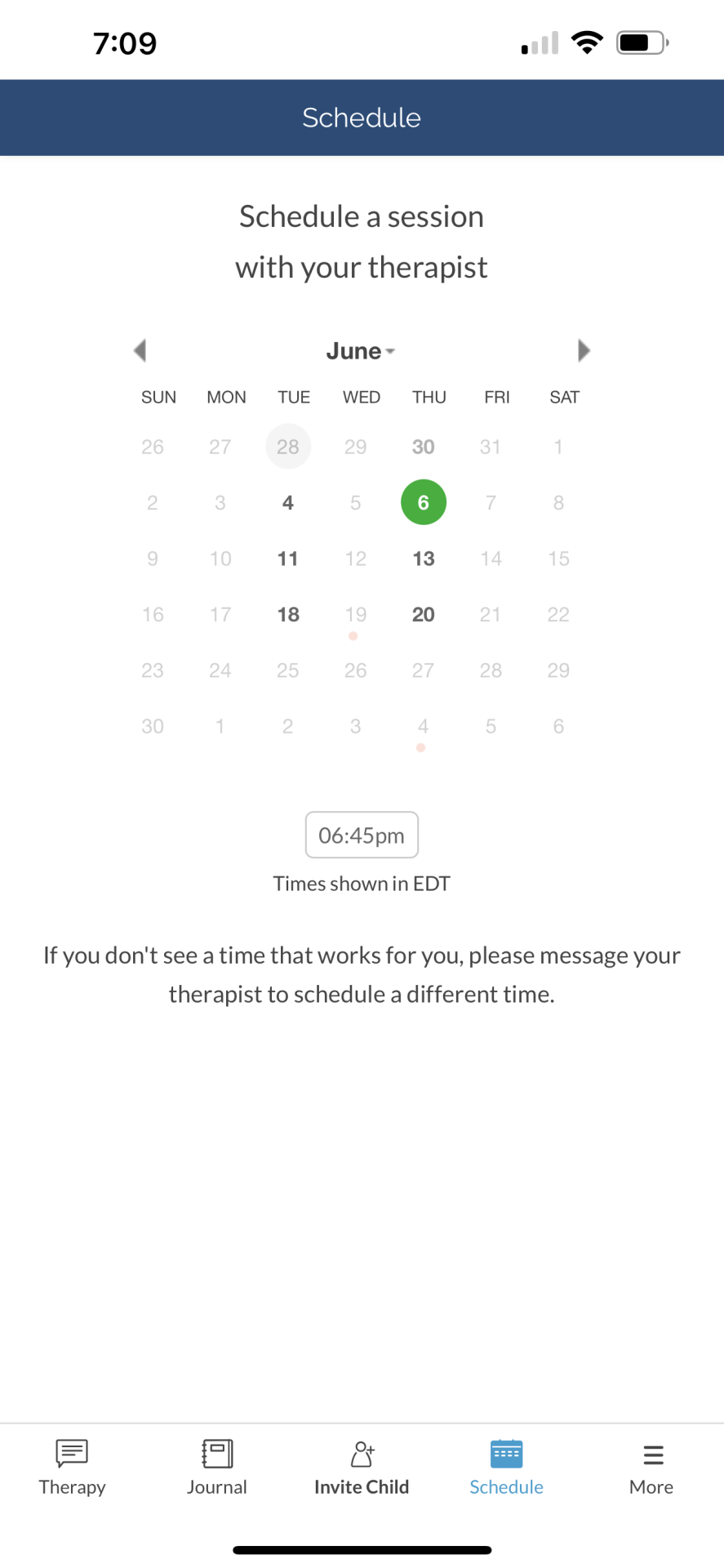Choose June 20 as session date
The width and height of the screenshot is (724, 1568).
pos(424,614)
